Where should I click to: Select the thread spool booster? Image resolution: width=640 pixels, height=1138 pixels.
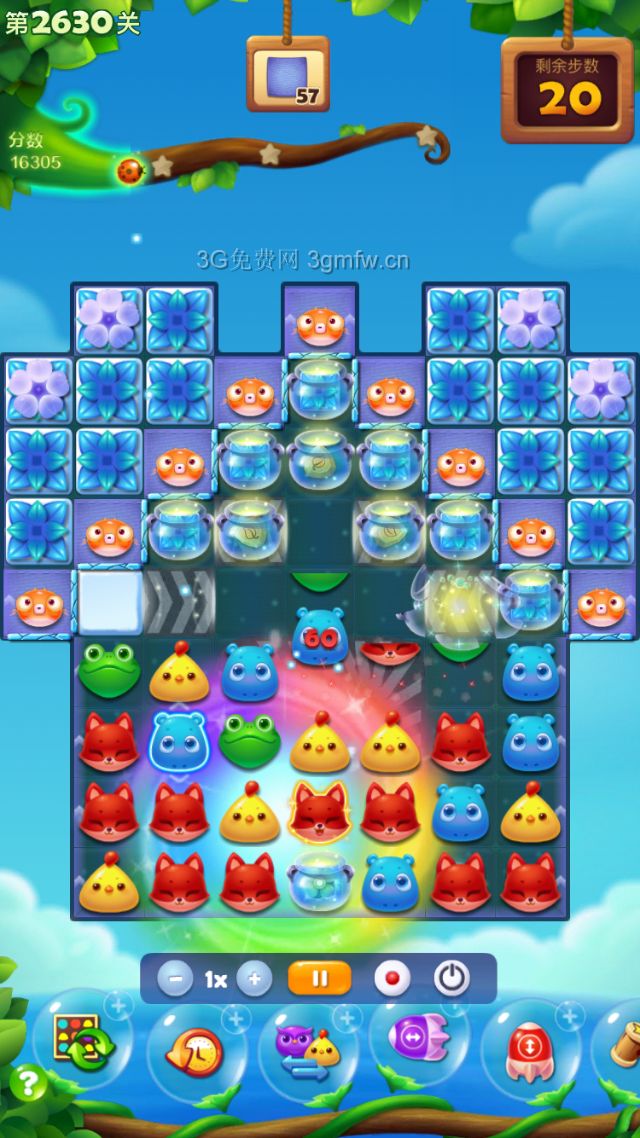click(622, 1047)
